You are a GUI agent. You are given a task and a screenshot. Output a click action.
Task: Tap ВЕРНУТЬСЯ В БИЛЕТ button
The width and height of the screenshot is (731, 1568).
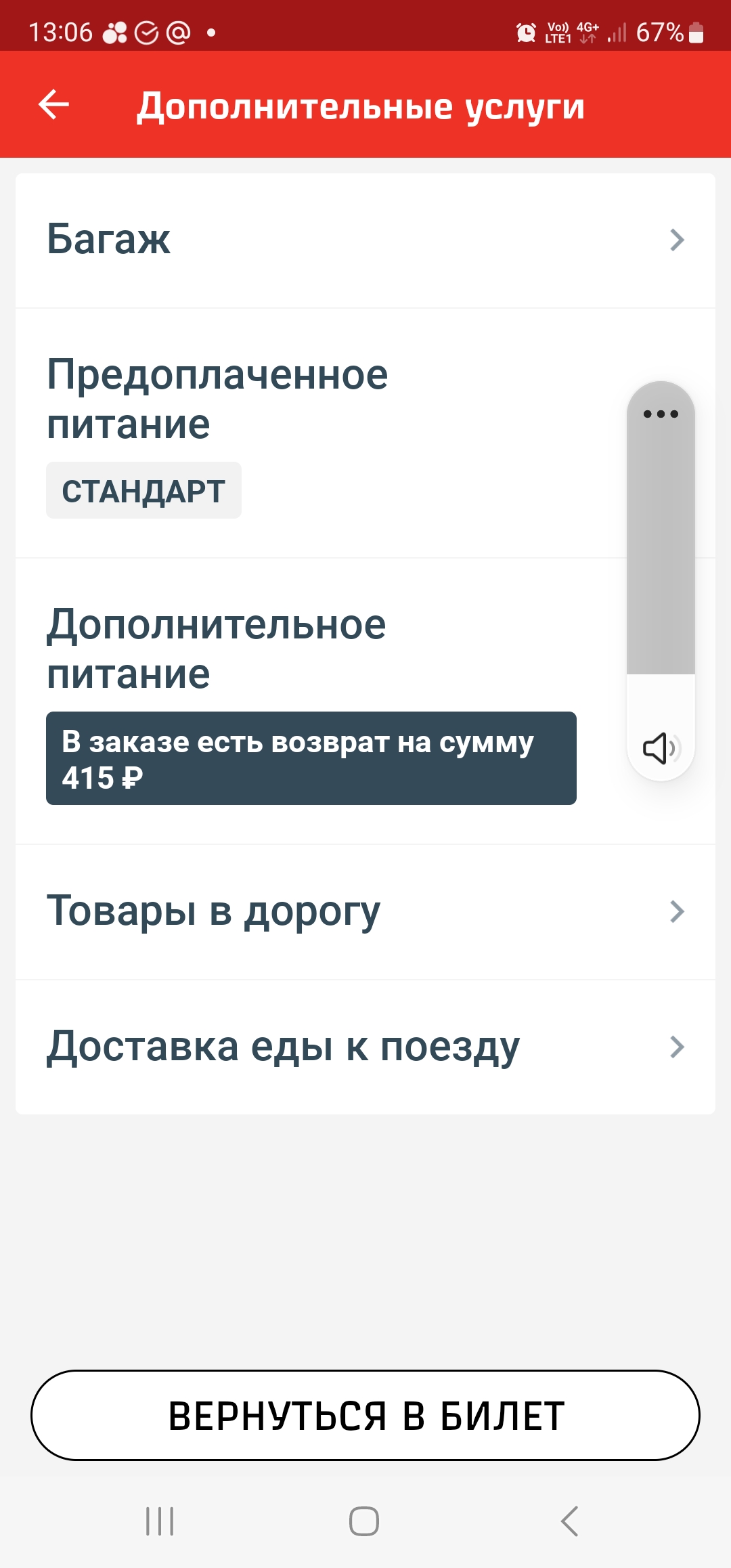(x=365, y=1415)
